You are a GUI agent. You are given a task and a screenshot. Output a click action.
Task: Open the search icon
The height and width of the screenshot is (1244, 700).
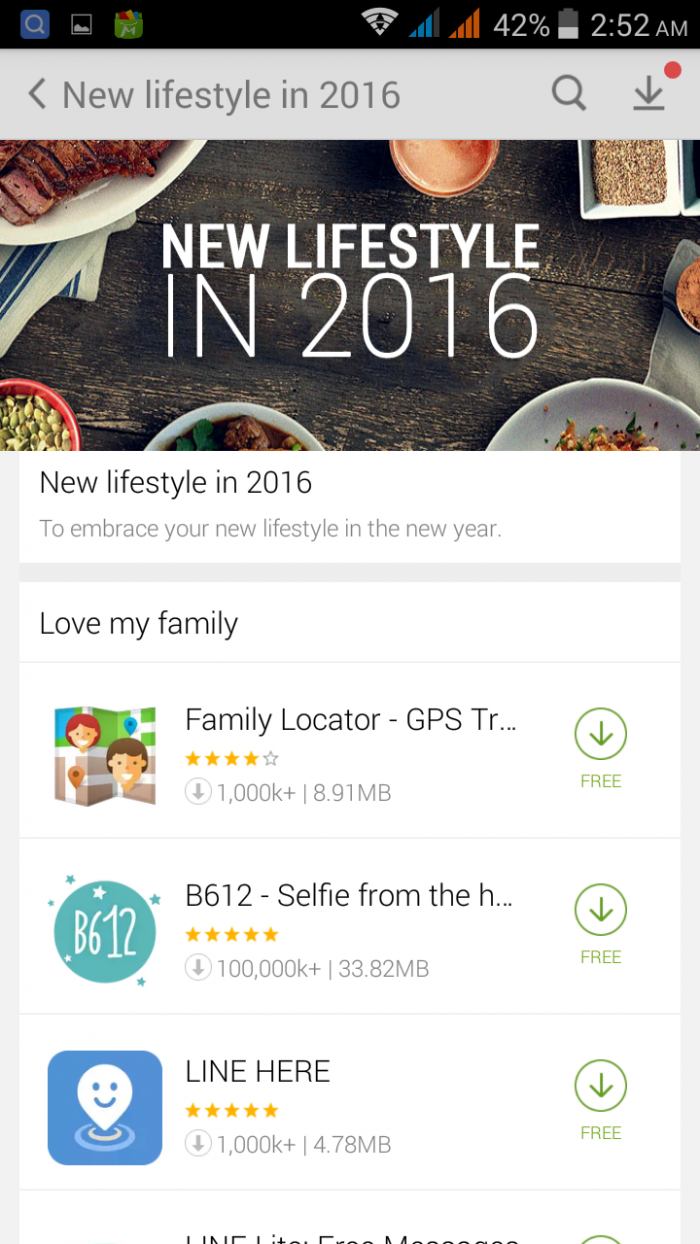coord(569,94)
